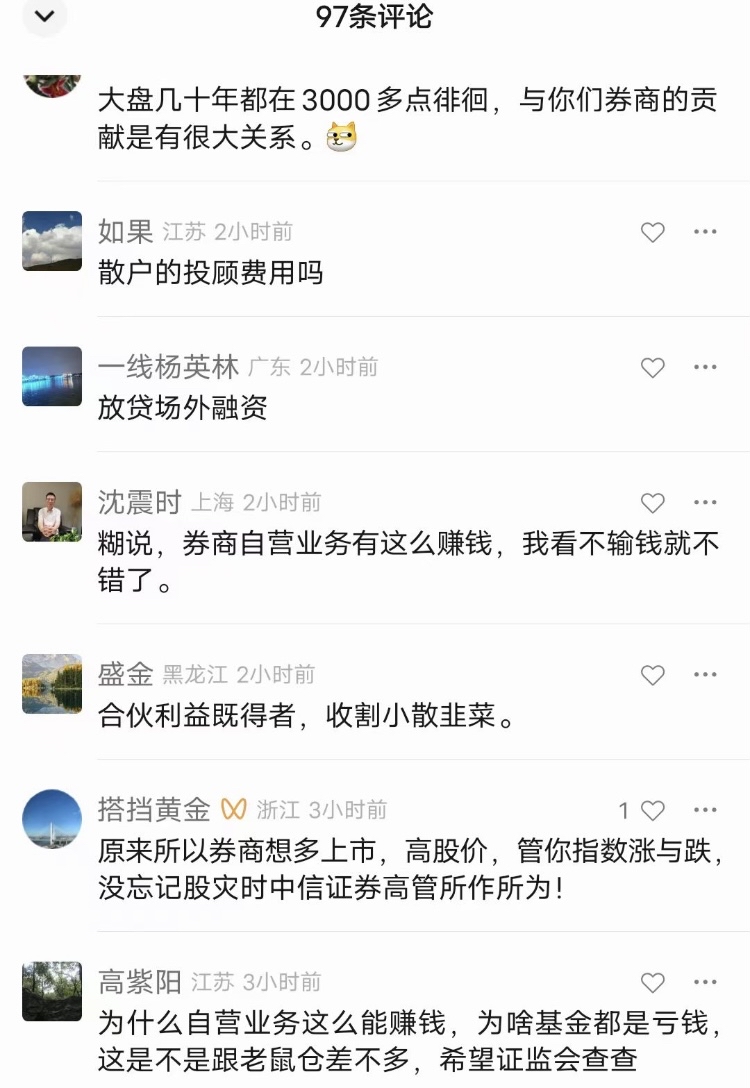
Task: Like 盛金's comment
Action: point(652,675)
